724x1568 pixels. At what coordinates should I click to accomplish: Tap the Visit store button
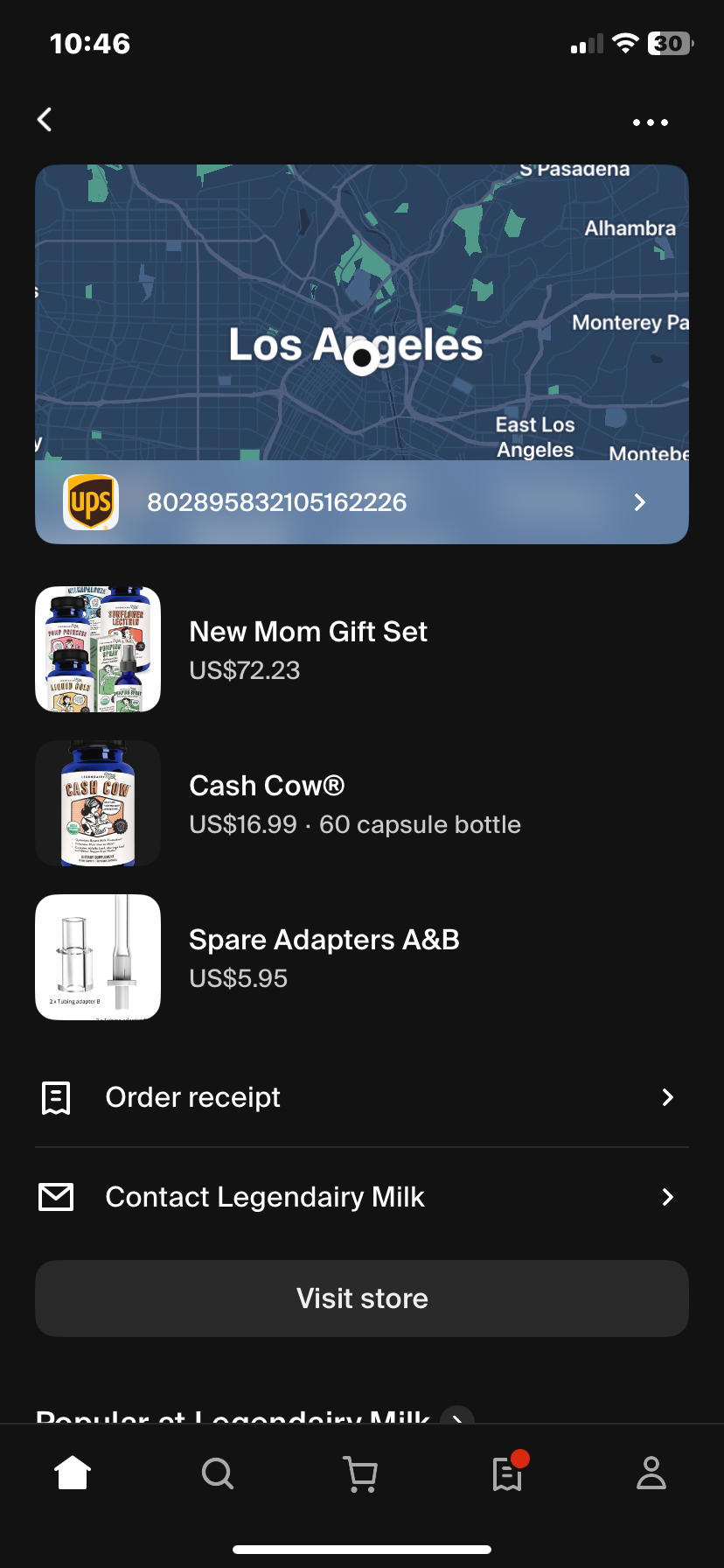[362, 1298]
